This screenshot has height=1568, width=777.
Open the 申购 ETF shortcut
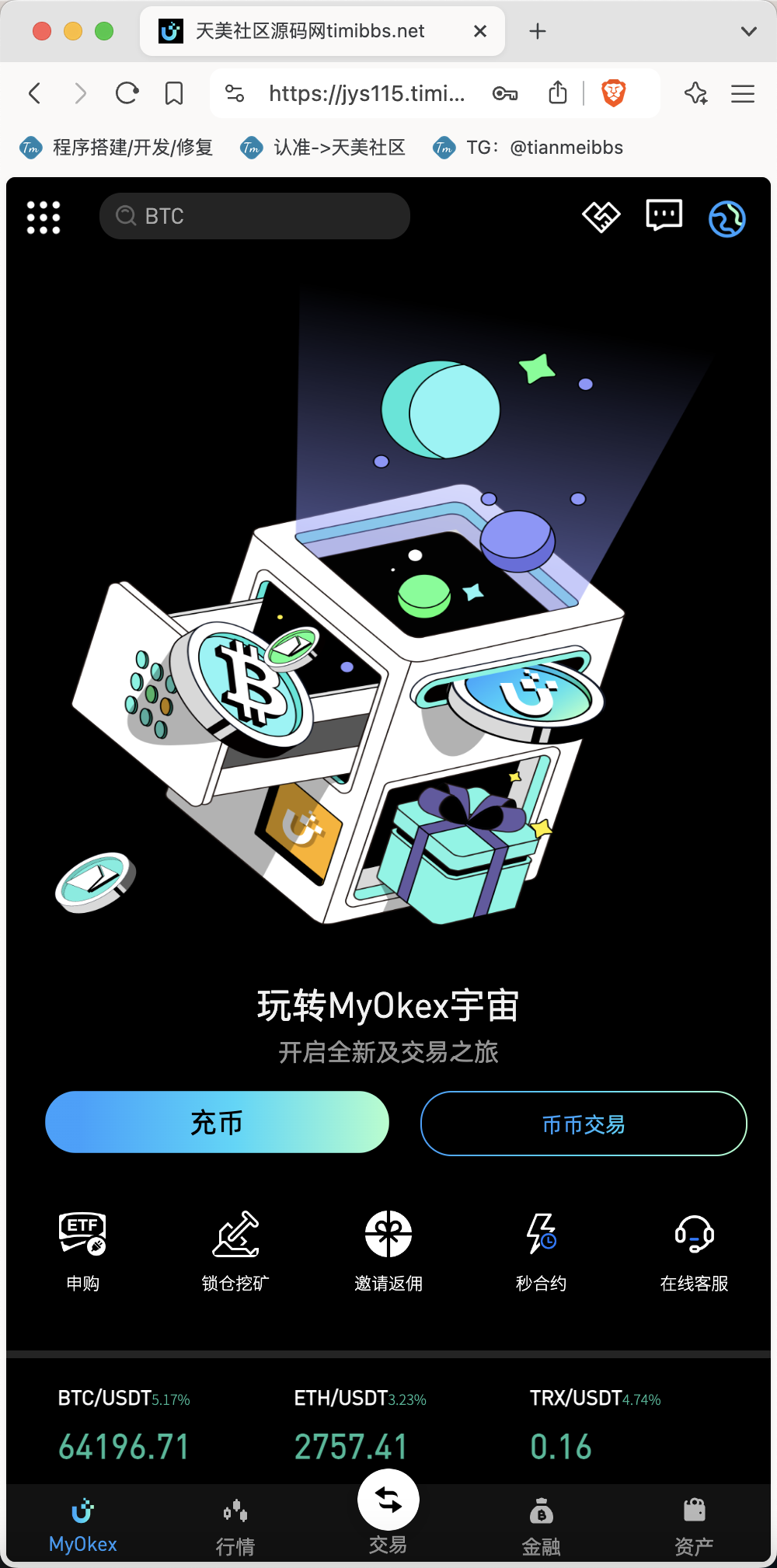[x=82, y=1251]
